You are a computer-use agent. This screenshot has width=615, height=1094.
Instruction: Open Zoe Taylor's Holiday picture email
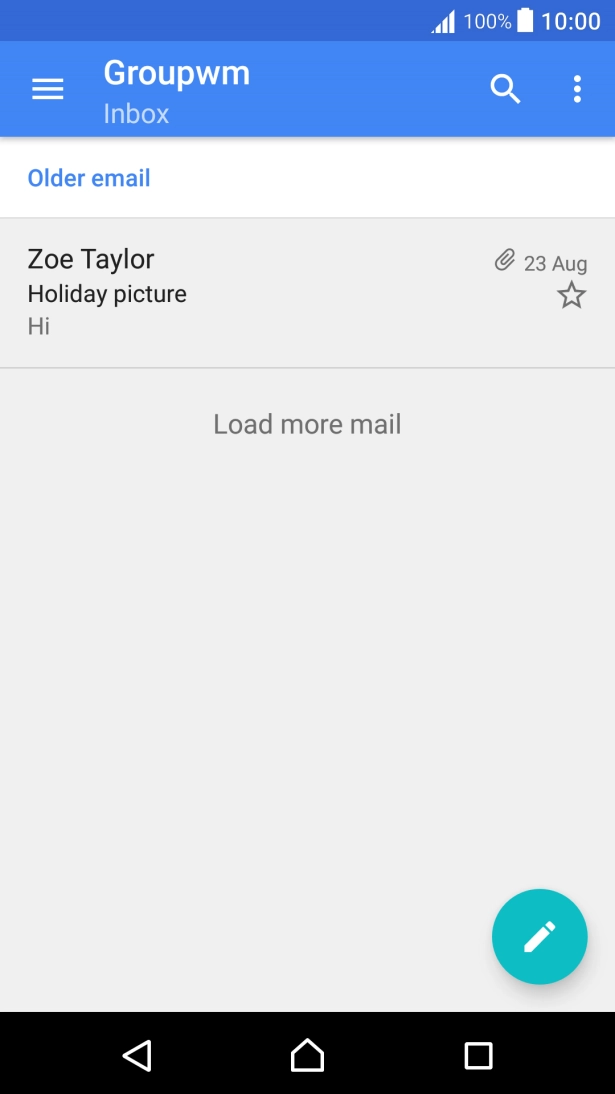click(250, 292)
